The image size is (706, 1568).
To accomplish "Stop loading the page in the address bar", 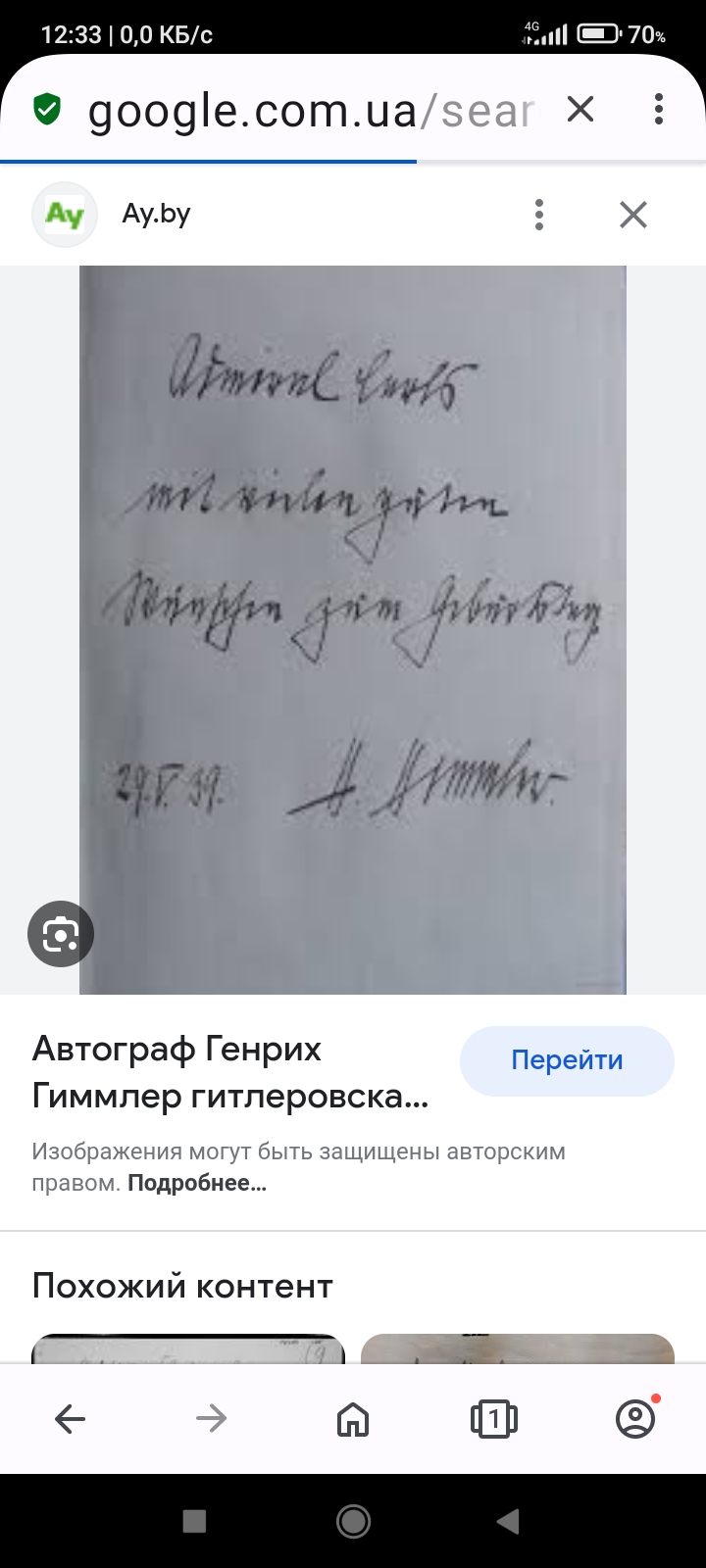I will 580,110.
